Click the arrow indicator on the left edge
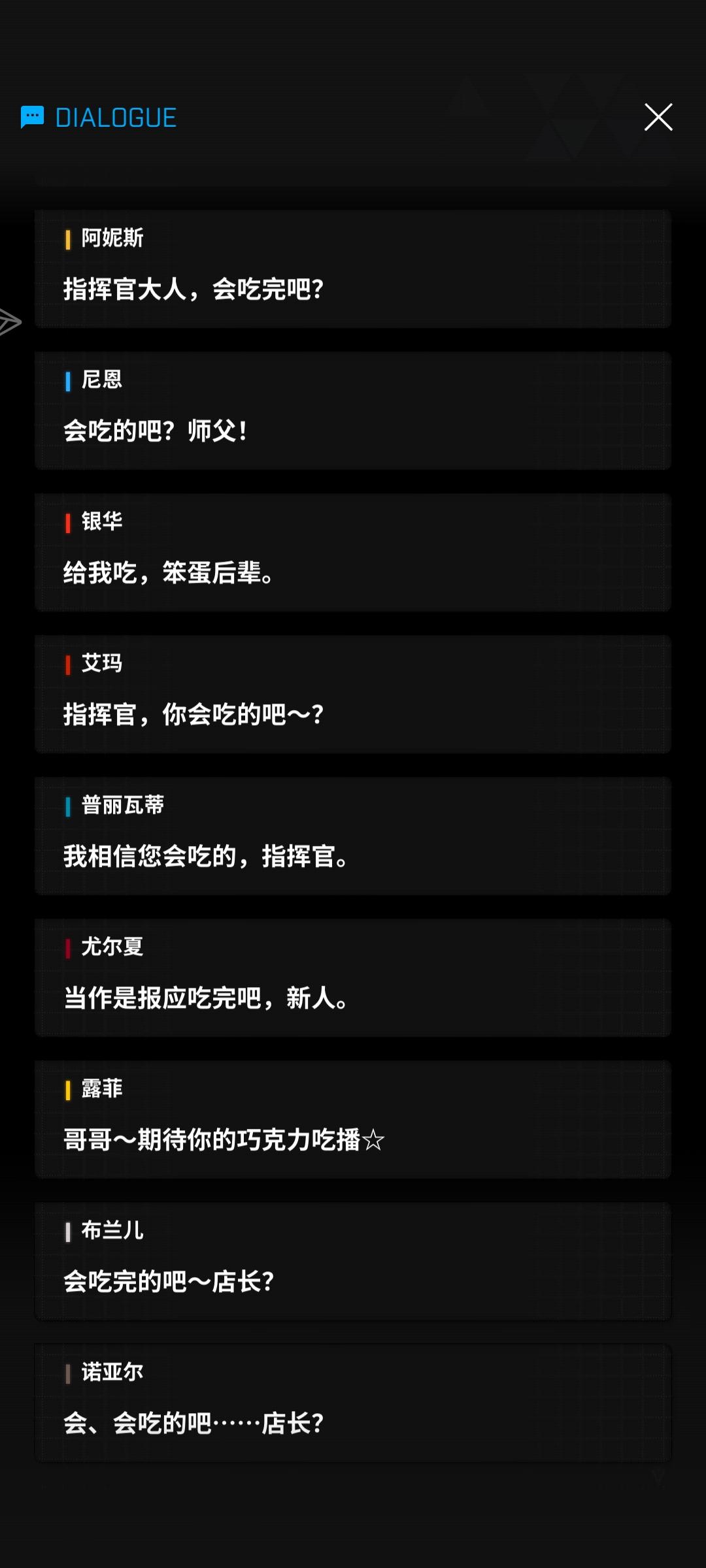706x1568 pixels. [x=8, y=320]
